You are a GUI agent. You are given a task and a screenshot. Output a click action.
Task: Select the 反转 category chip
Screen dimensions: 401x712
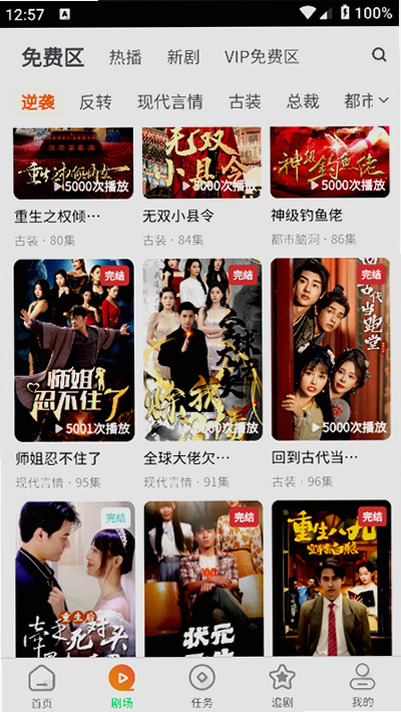[95, 102]
